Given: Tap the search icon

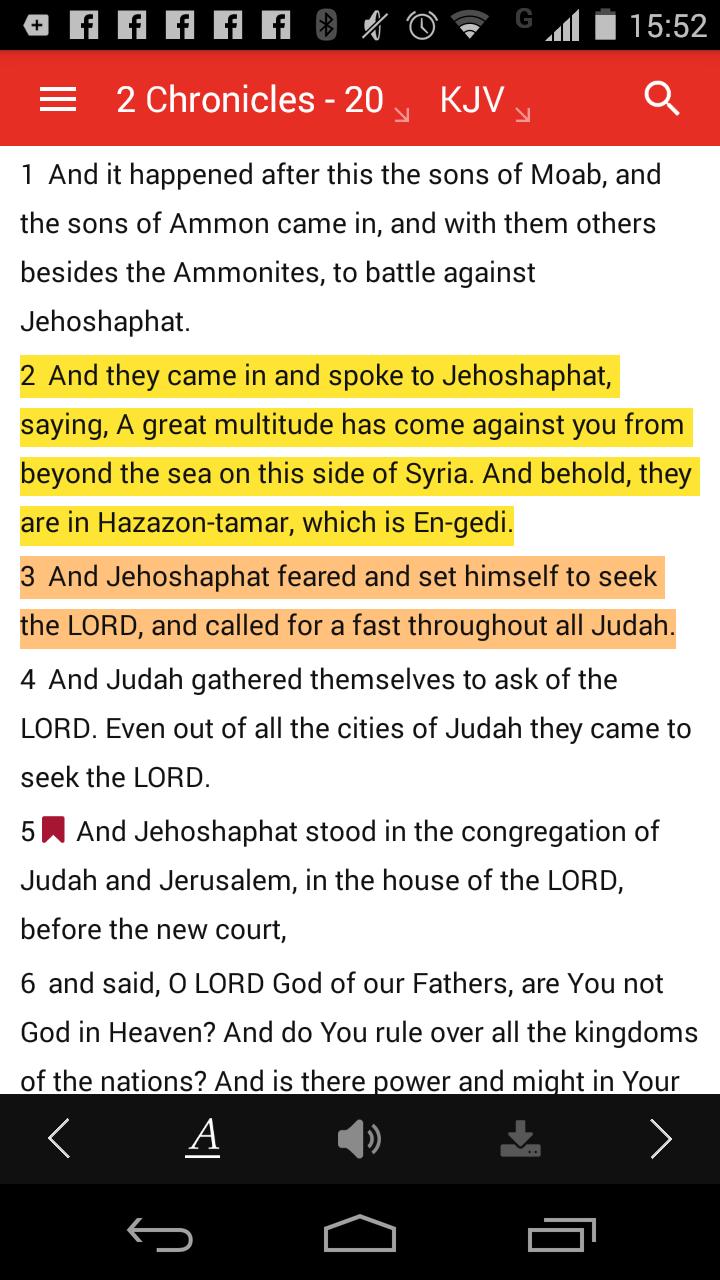Looking at the screenshot, I should pyautogui.click(x=661, y=98).
